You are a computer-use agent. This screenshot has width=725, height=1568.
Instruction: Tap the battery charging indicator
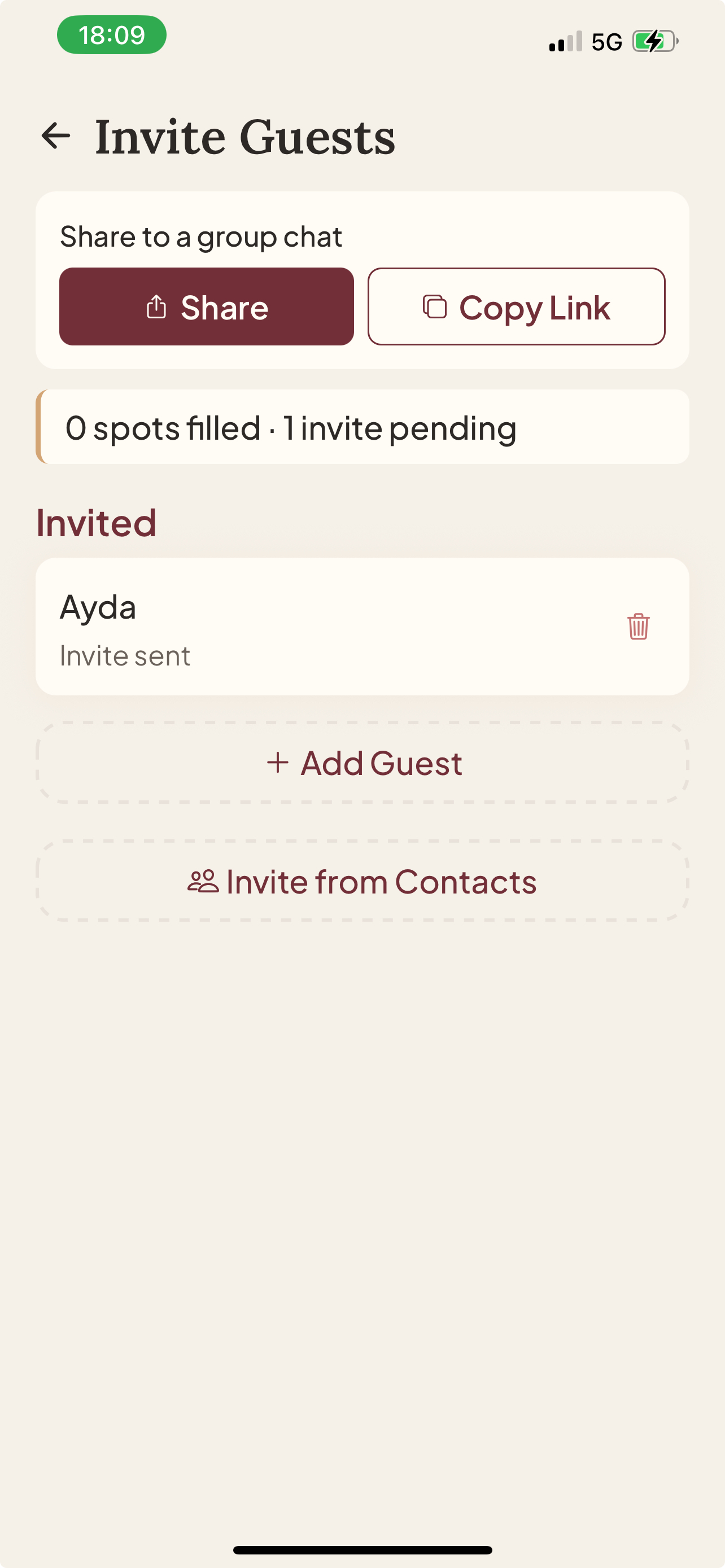[654, 41]
